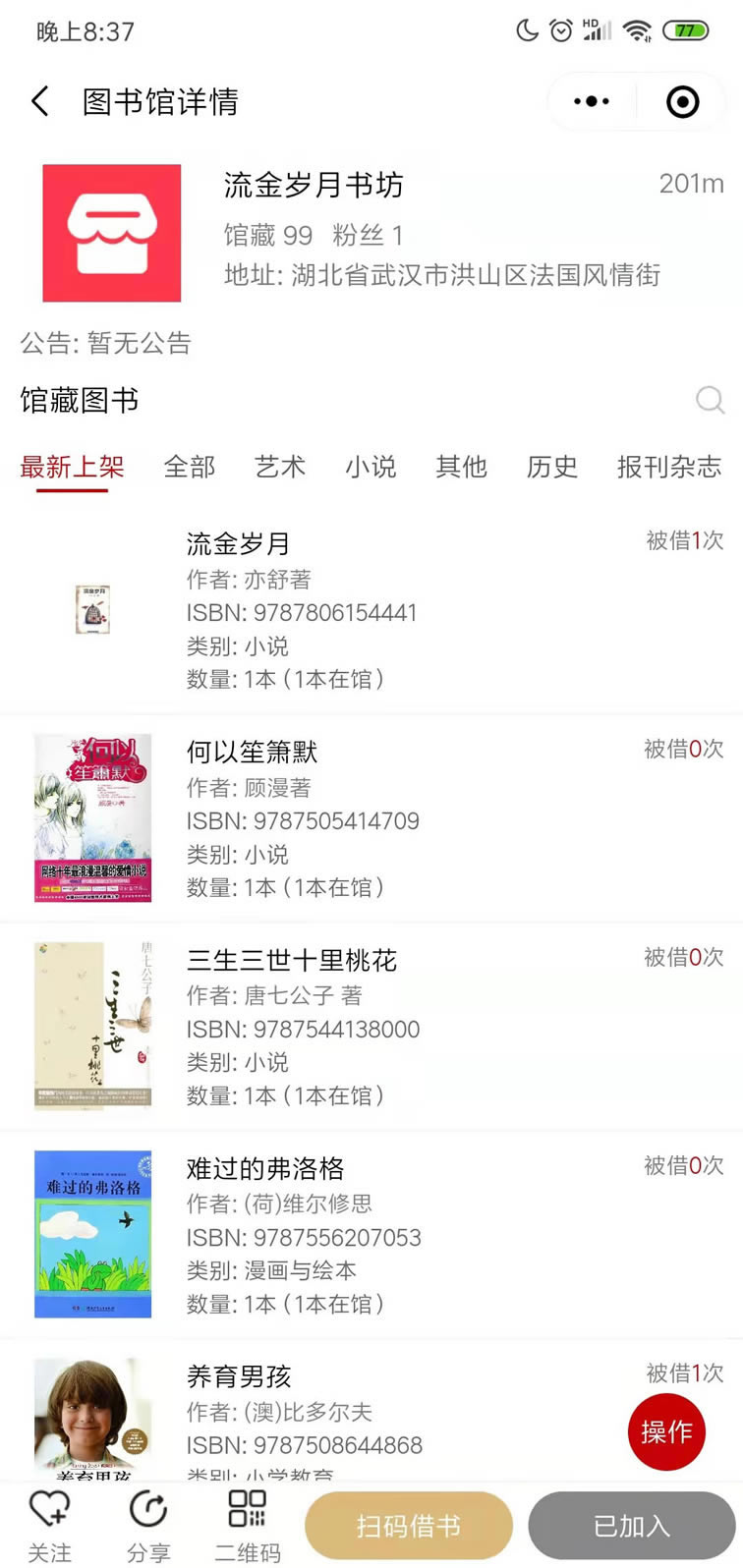
Task: Open the 养育男孩 book entry
Action: tap(239, 1376)
